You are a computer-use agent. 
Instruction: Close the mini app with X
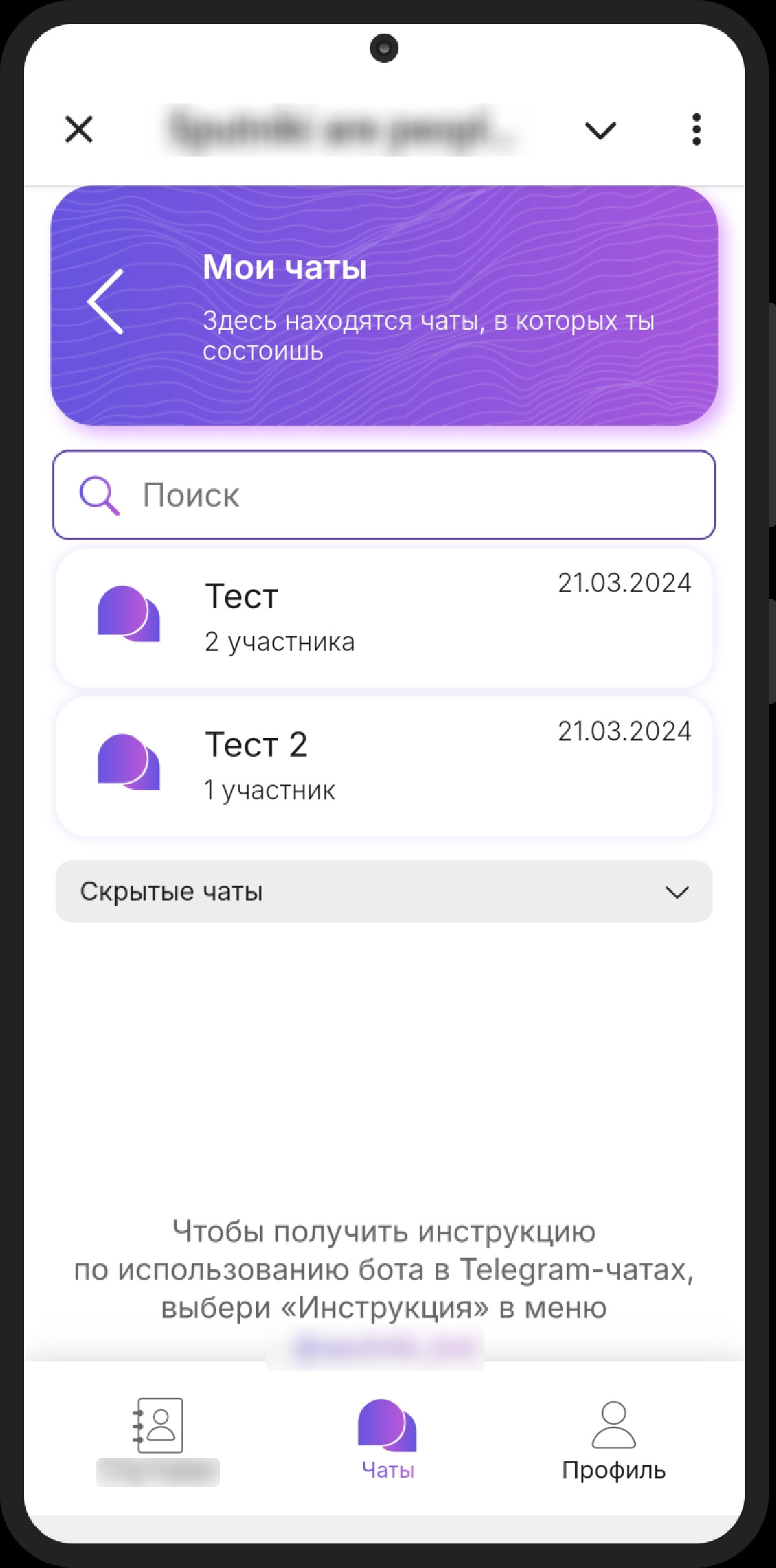[x=79, y=129]
